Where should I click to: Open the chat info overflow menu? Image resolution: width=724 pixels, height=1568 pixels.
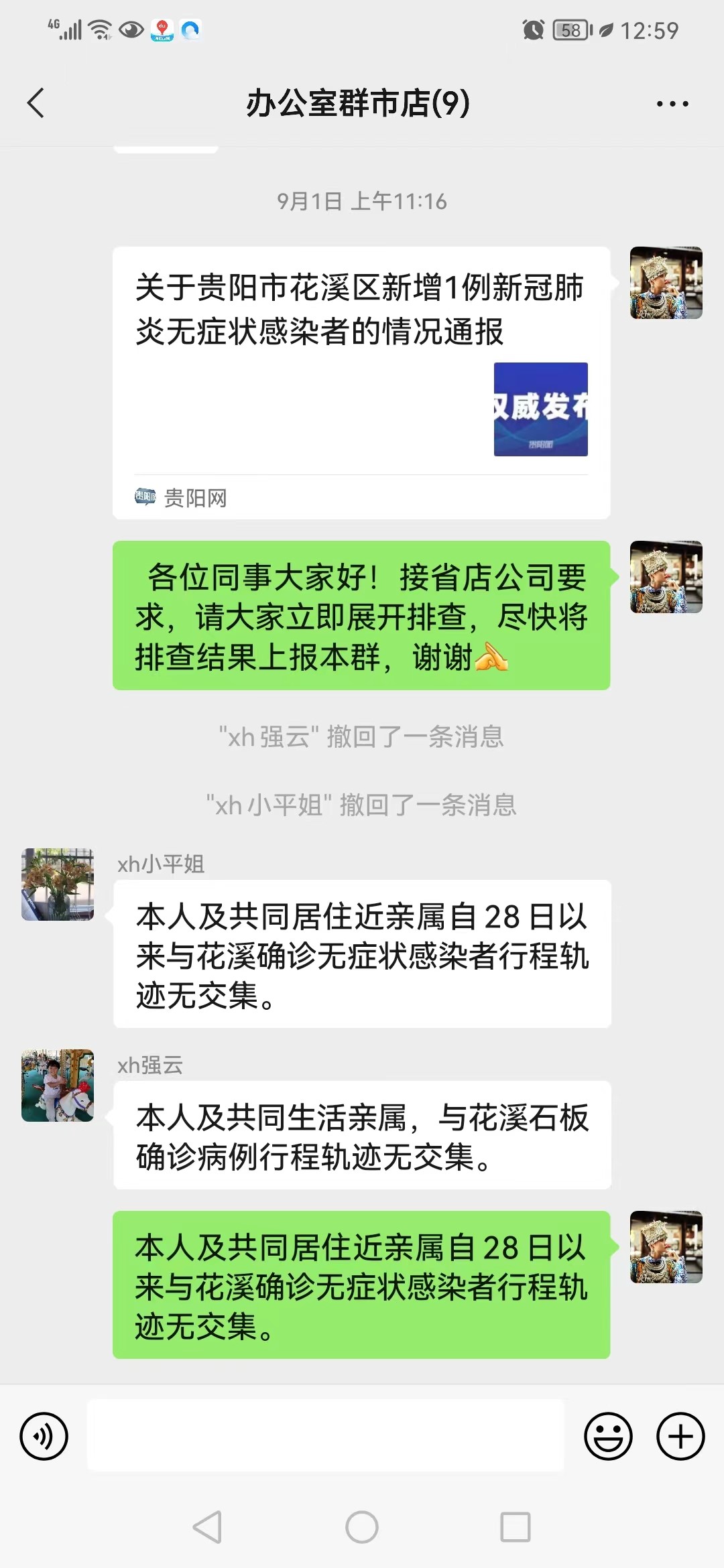pos(672,104)
